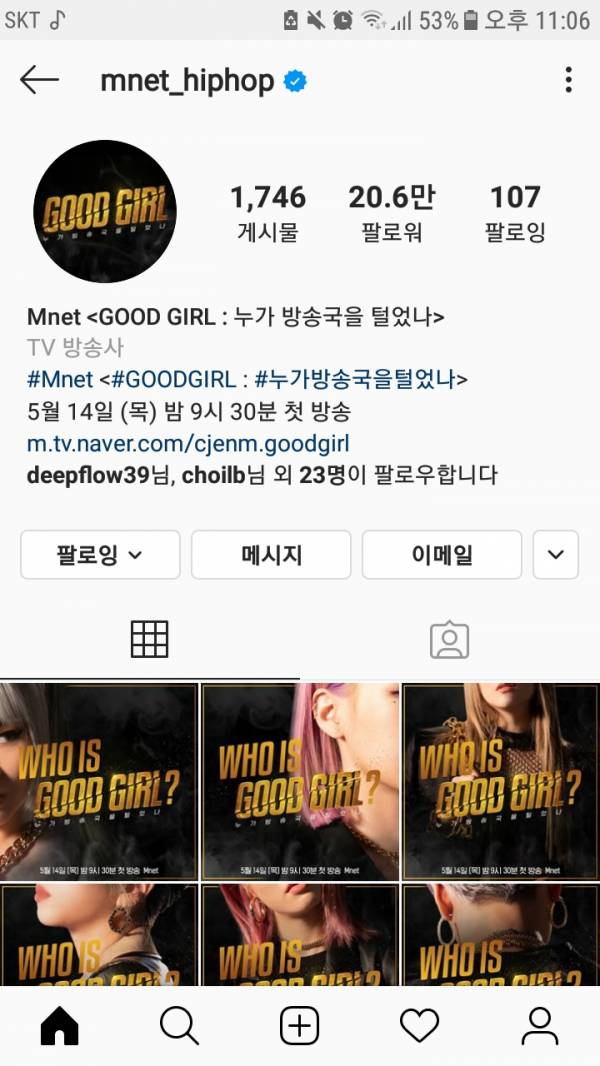600x1066 pixels.
Task: View the 107 following list
Action: pos(515,212)
